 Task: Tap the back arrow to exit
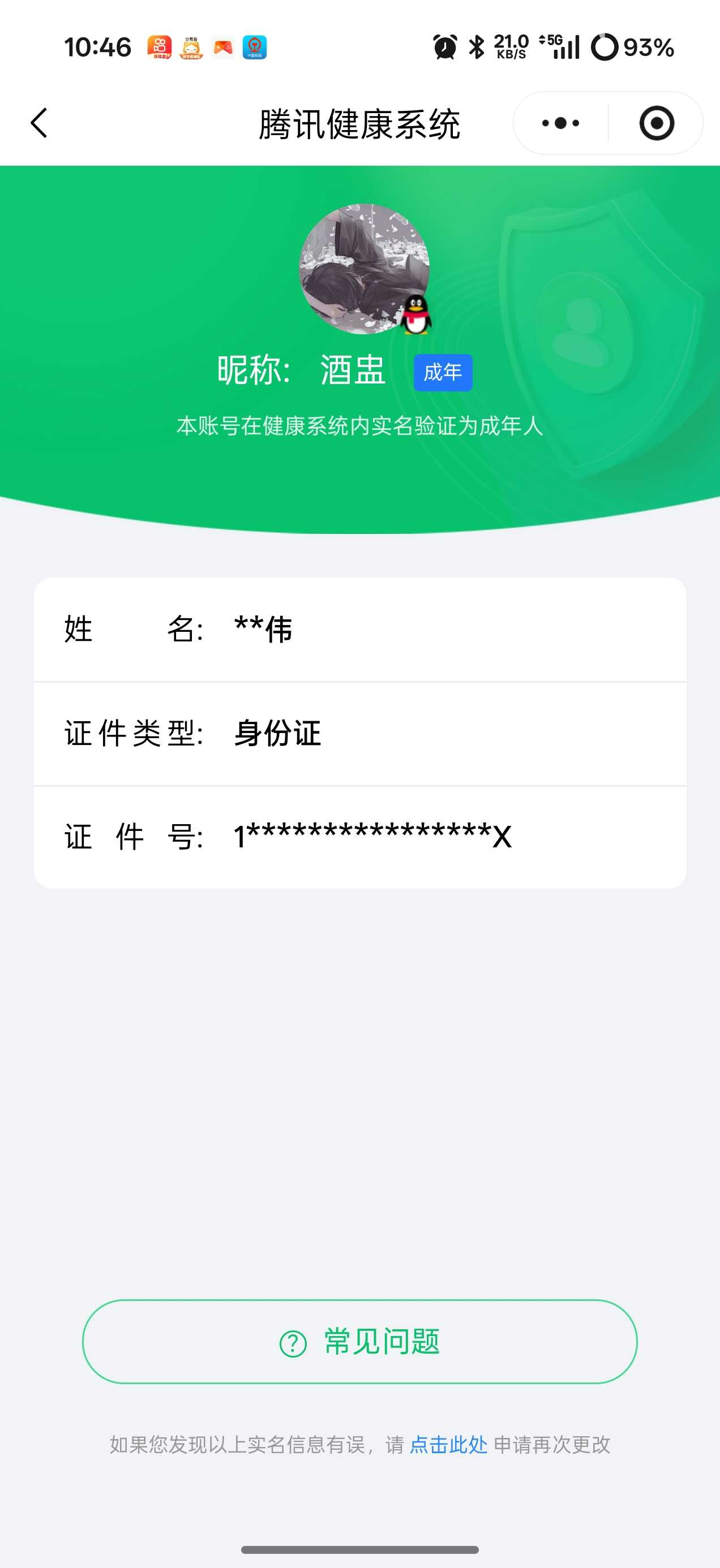click(38, 122)
